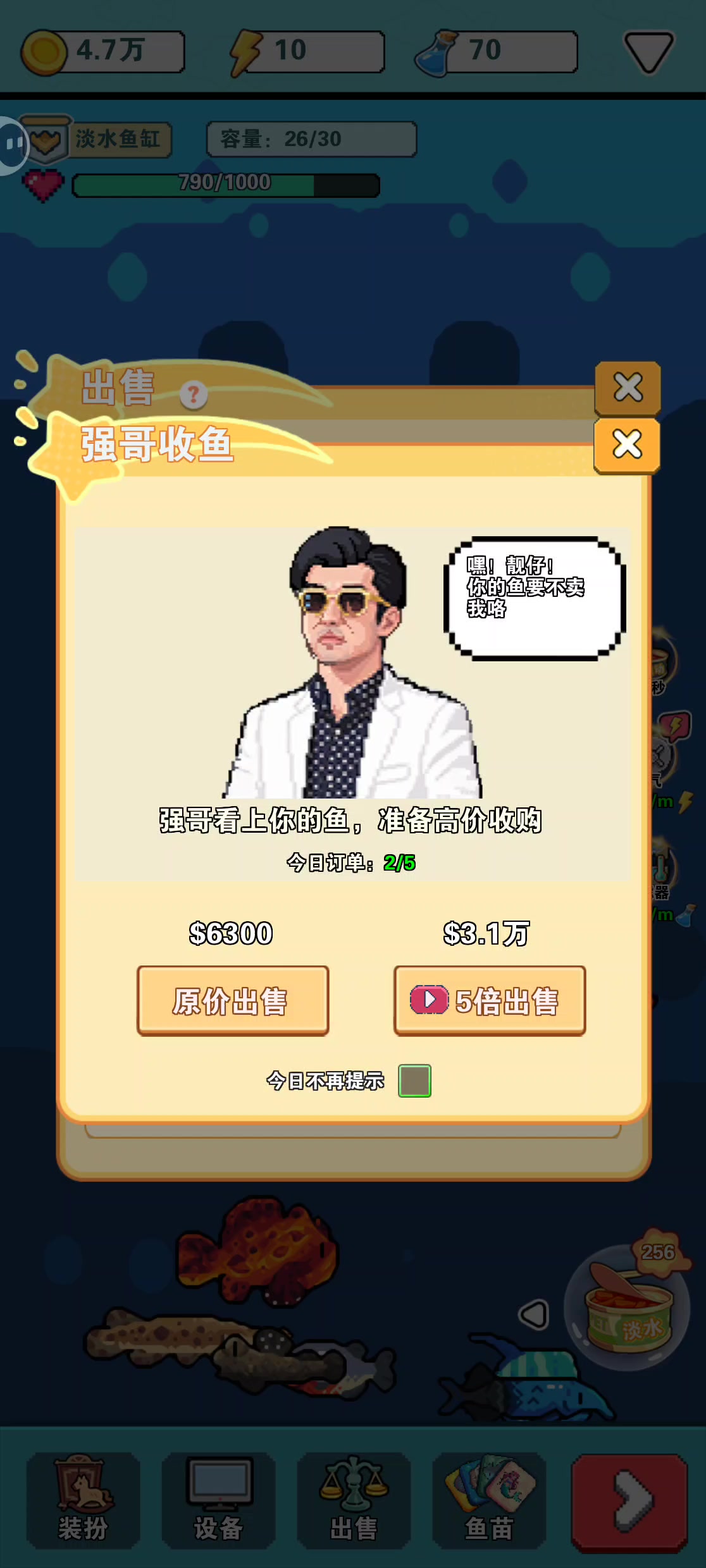
Task: Open the 装扮 tab
Action: tap(83, 1500)
